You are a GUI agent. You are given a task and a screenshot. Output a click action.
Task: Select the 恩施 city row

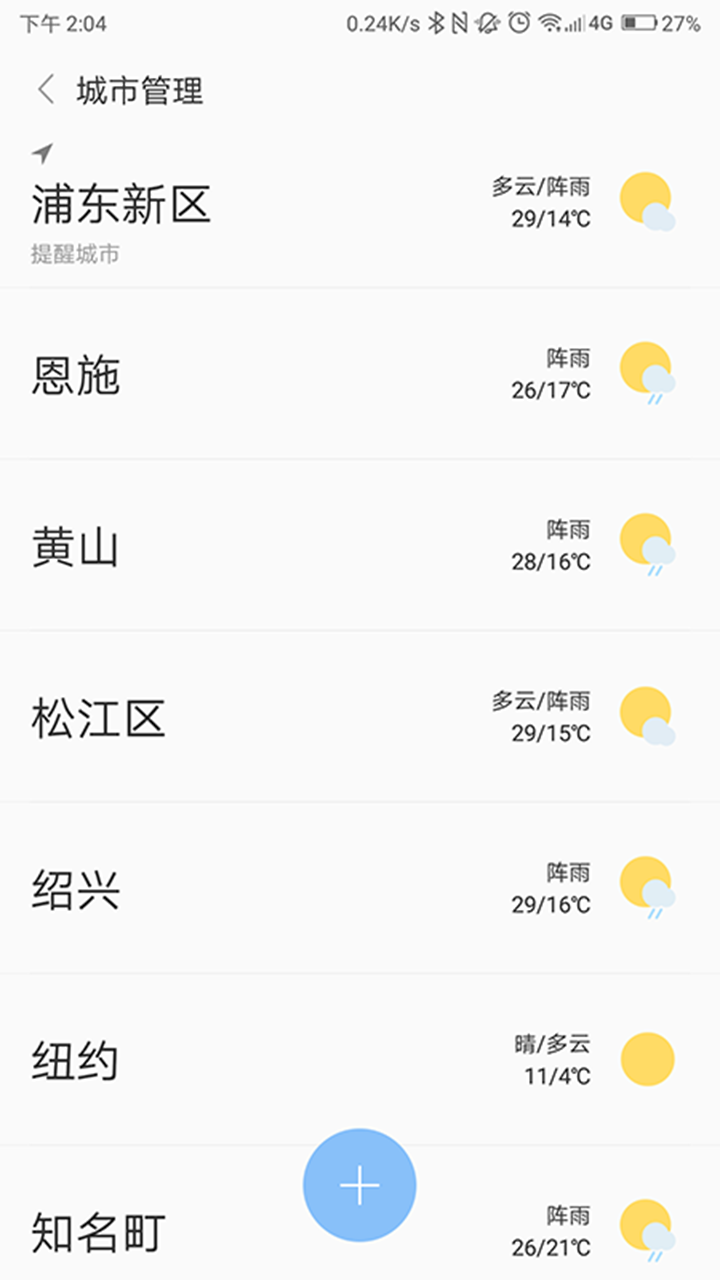(76, 376)
